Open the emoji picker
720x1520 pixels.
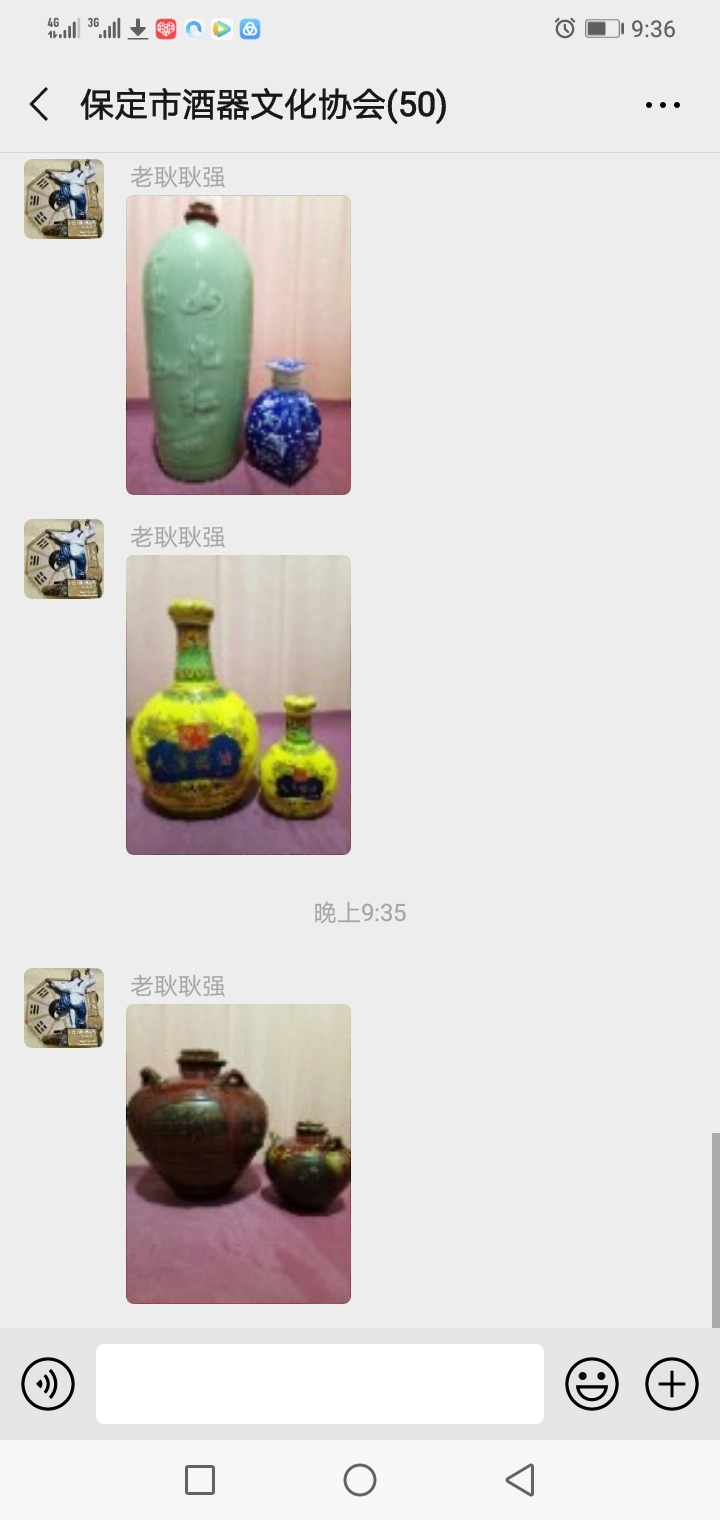pos(592,1384)
